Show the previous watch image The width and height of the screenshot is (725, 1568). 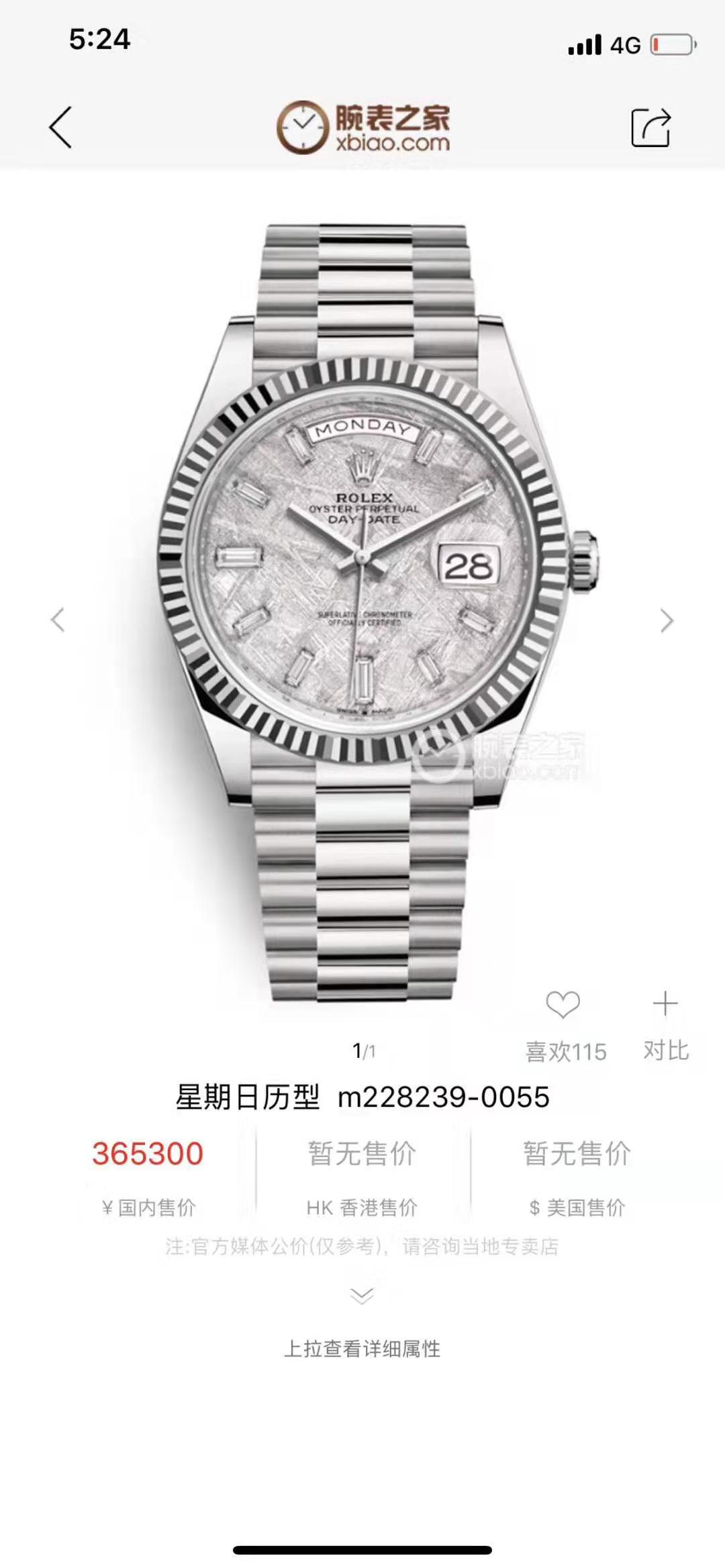58,620
